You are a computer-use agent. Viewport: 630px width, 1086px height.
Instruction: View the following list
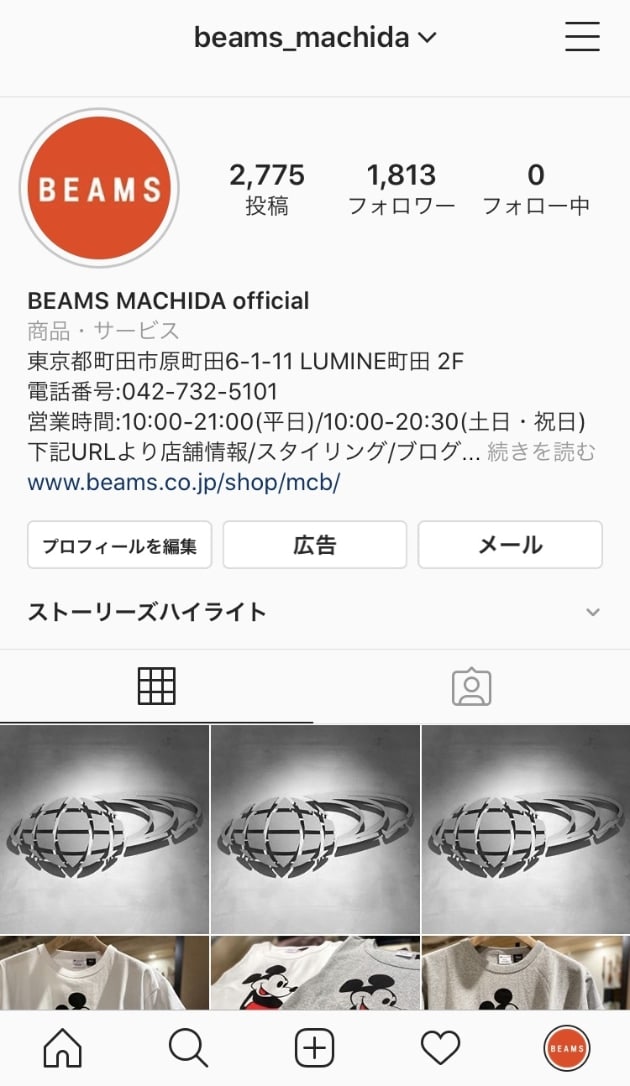pos(536,188)
